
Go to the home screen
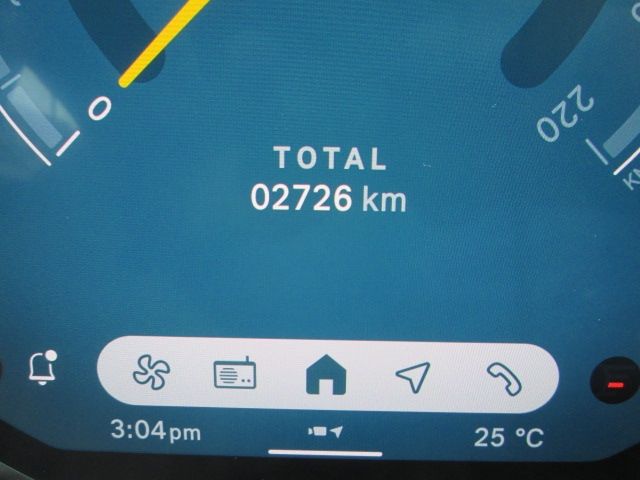pyautogui.click(x=324, y=377)
